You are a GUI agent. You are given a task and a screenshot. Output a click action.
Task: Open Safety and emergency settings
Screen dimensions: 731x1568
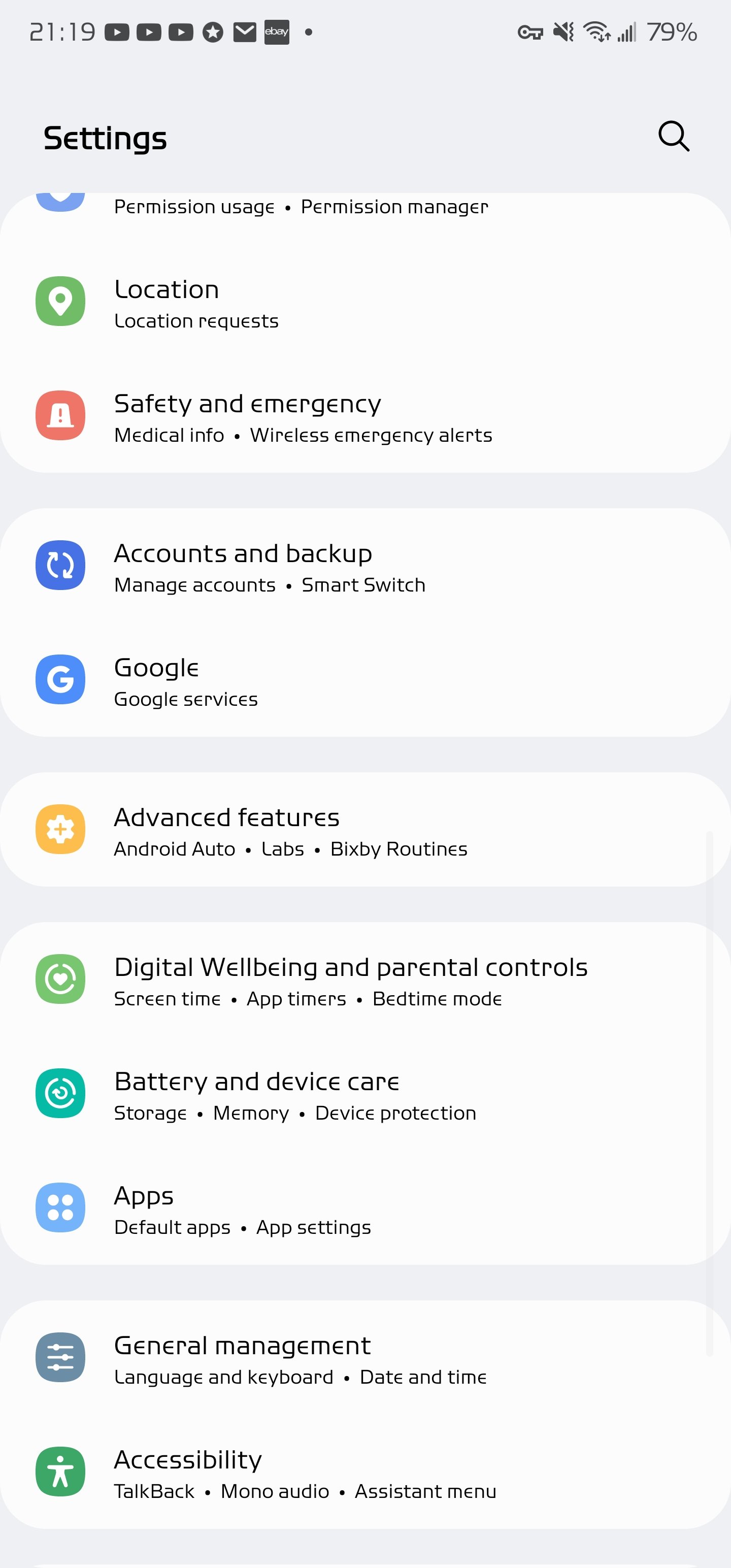(365, 417)
